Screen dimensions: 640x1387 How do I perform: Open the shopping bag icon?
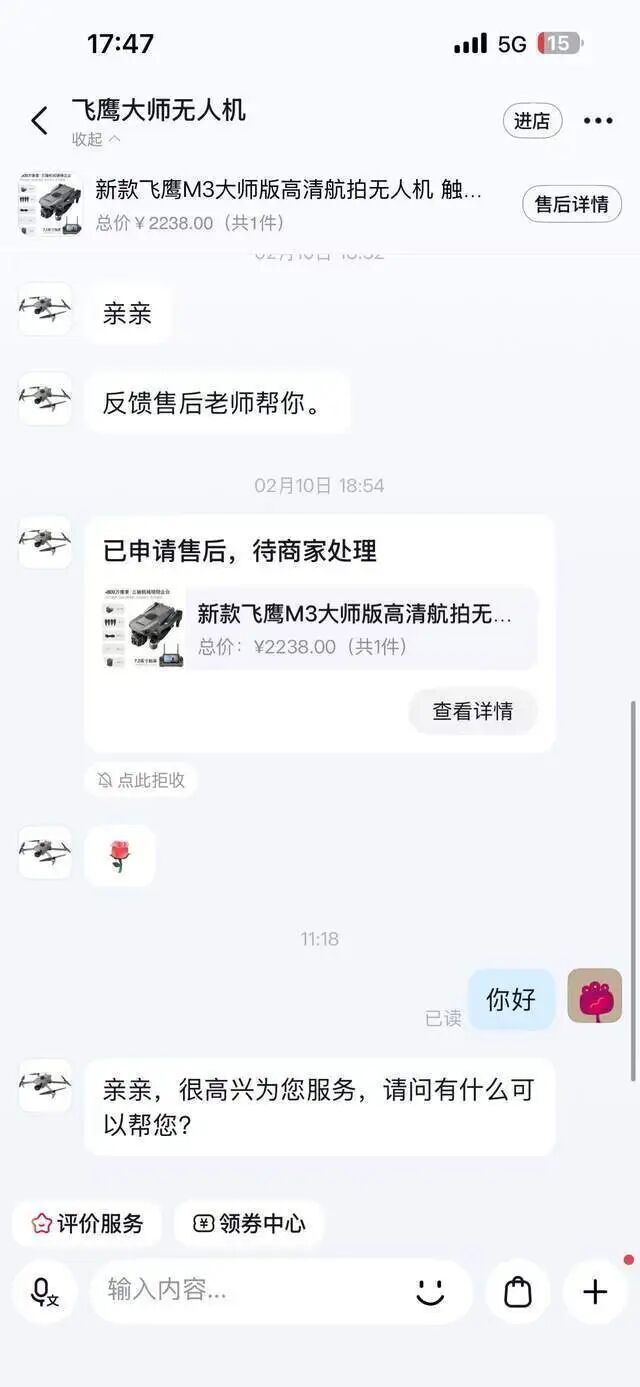pyautogui.click(x=518, y=1292)
